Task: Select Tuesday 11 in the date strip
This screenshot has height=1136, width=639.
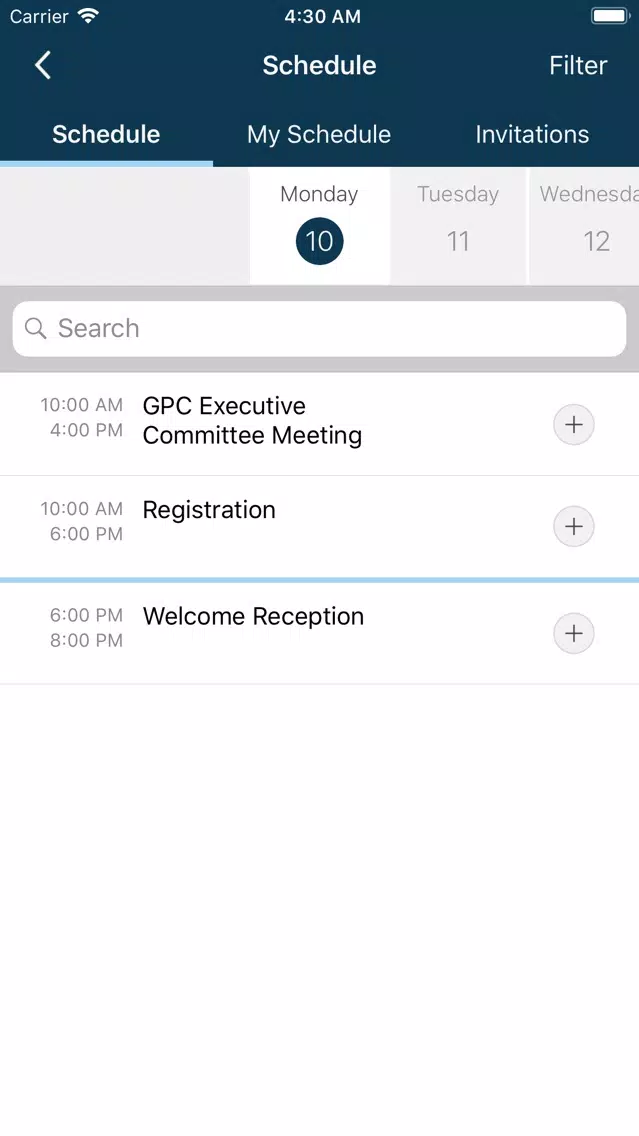Action: tap(458, 225)
